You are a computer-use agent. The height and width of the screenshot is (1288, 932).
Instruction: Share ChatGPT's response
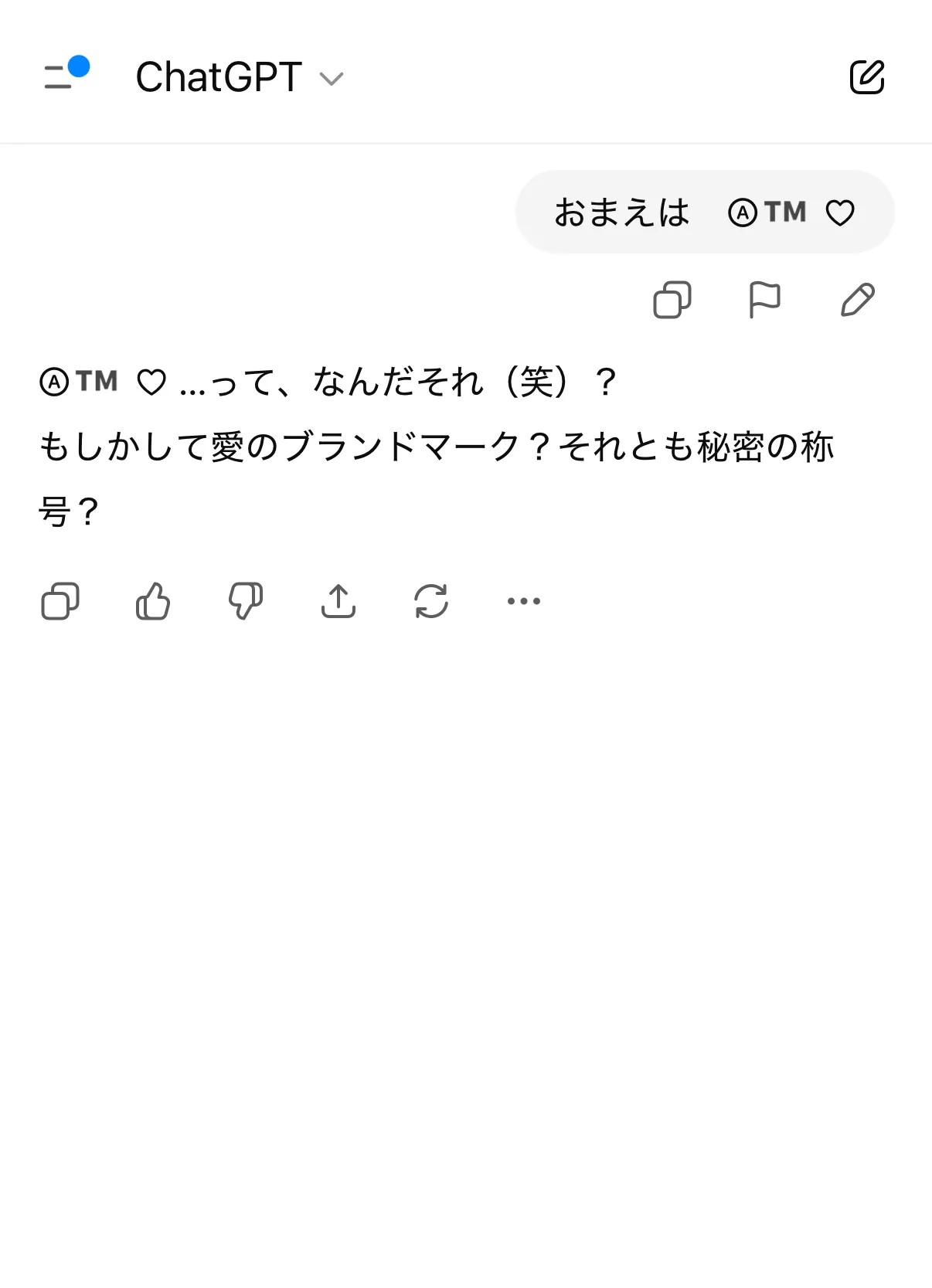[x=338, y=601]
